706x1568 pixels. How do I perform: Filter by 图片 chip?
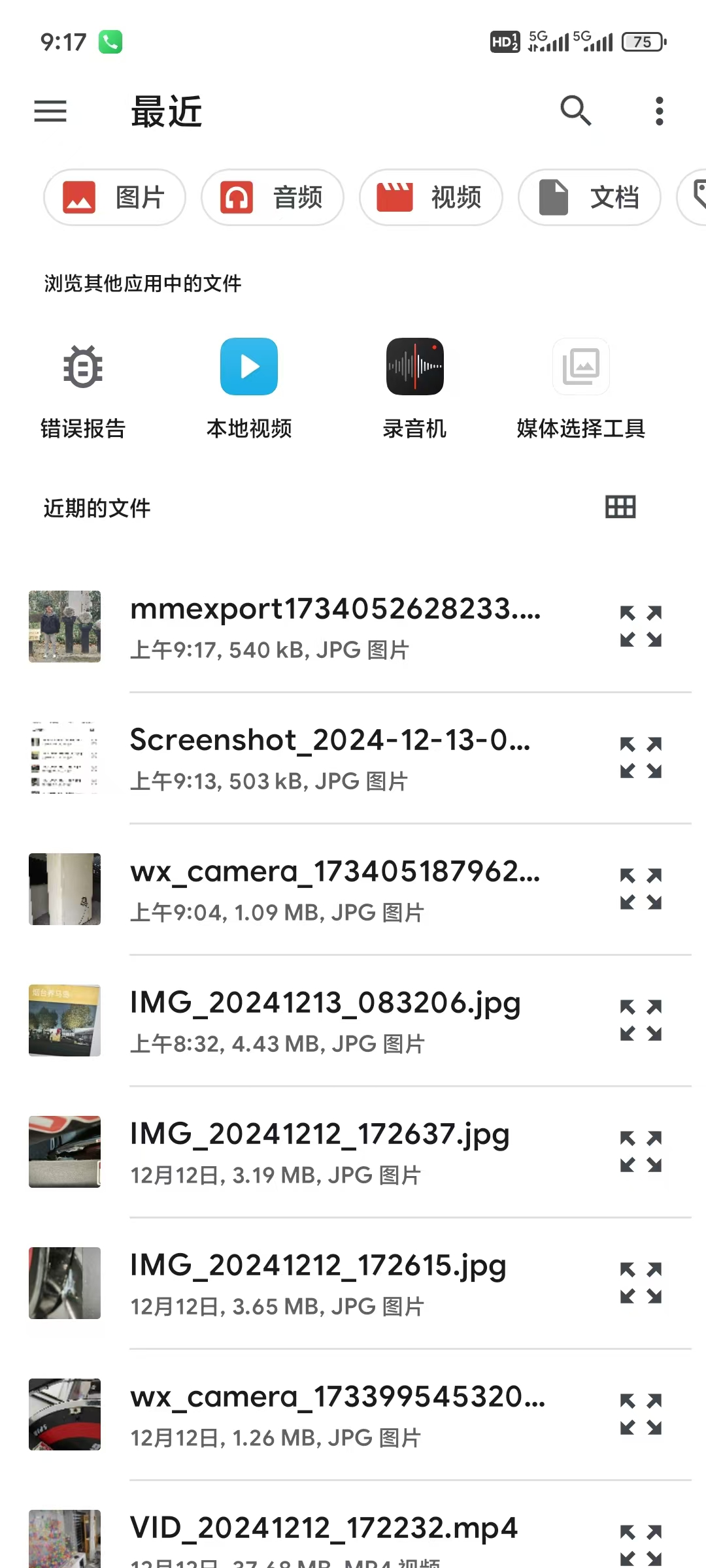114,197
